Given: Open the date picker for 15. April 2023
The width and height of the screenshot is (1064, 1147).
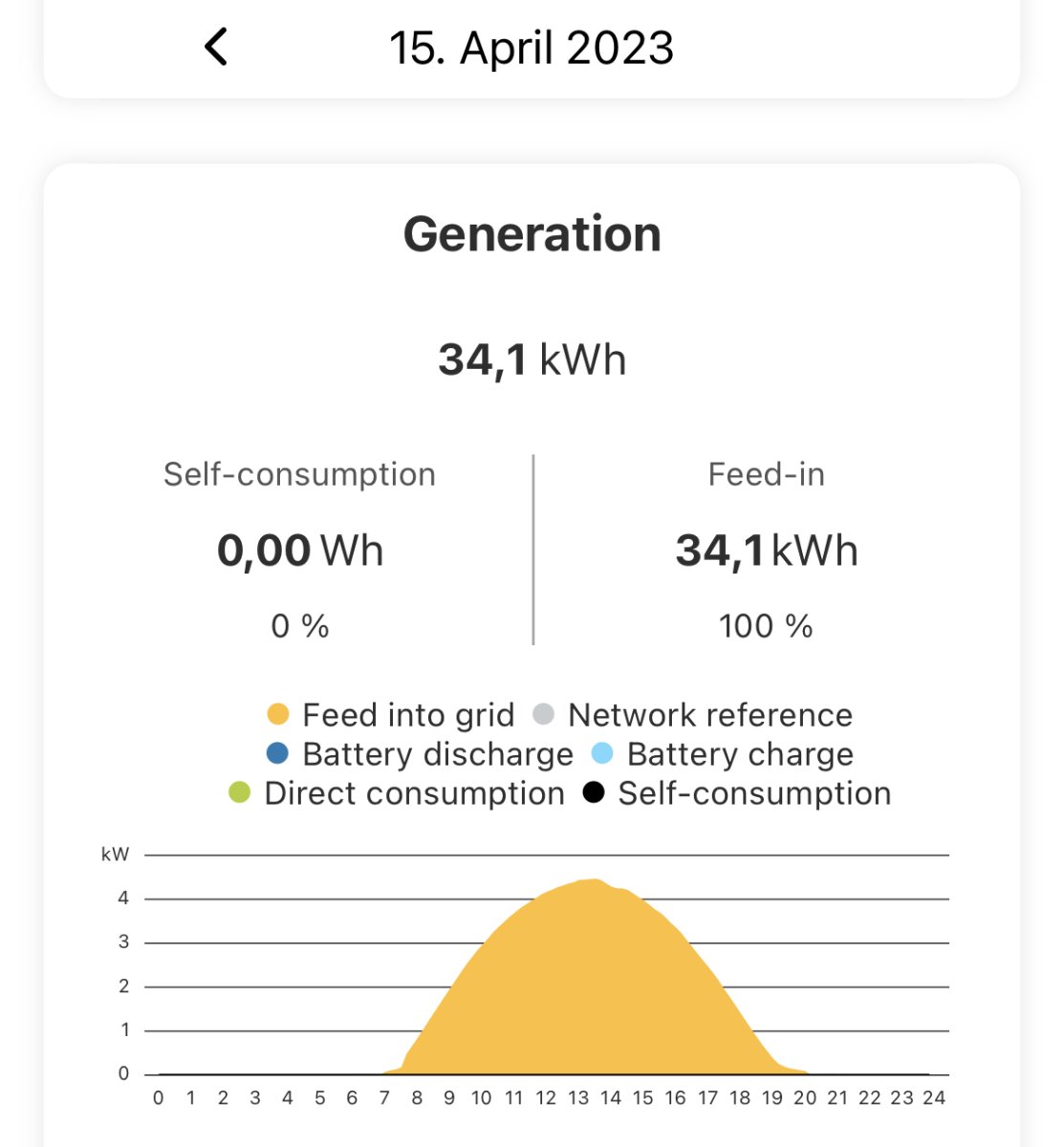Looking at the screenshot, I should (x=532, y=48).
